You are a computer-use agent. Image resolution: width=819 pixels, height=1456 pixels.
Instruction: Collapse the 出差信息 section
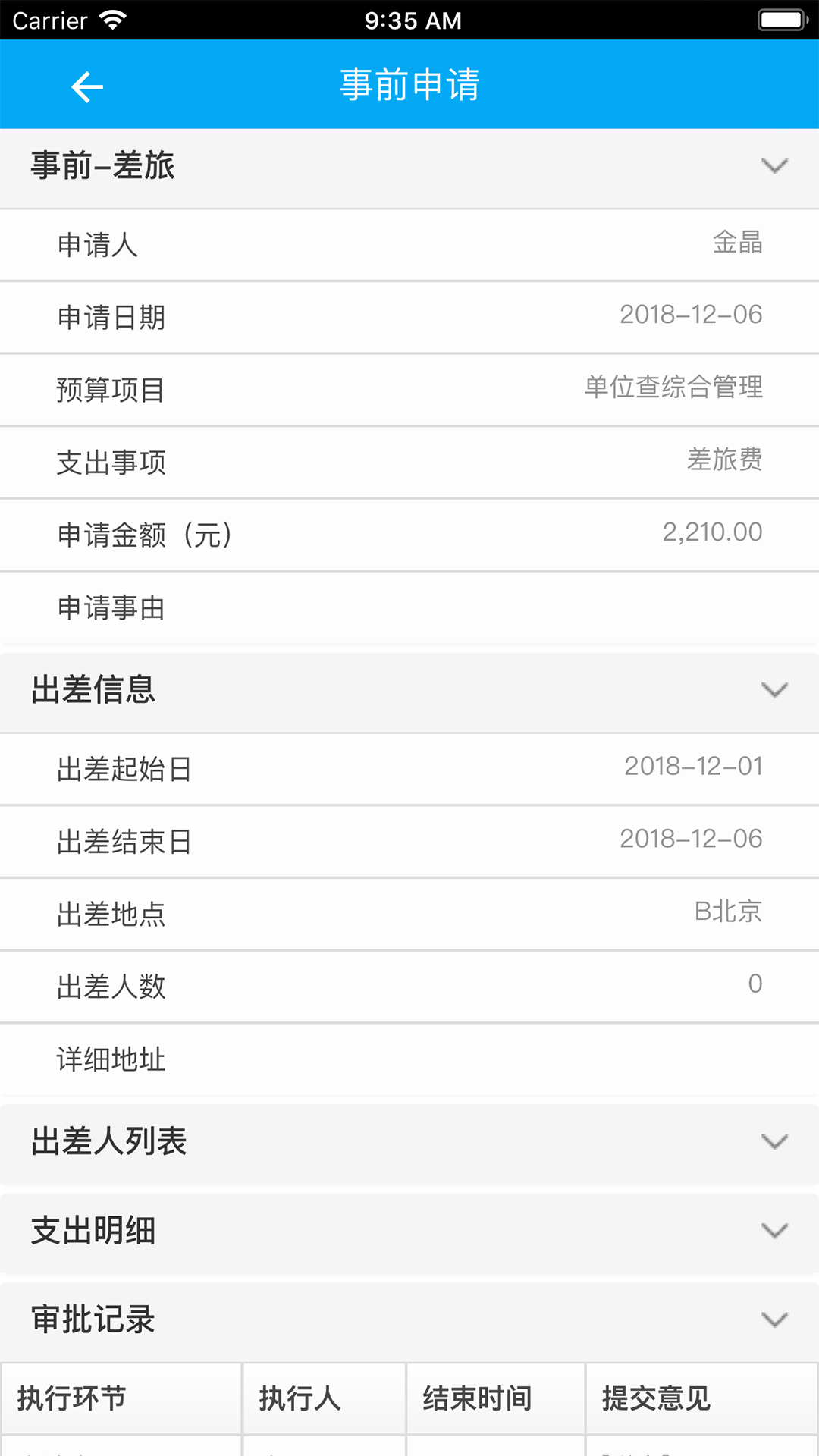[x=409, y=691]
